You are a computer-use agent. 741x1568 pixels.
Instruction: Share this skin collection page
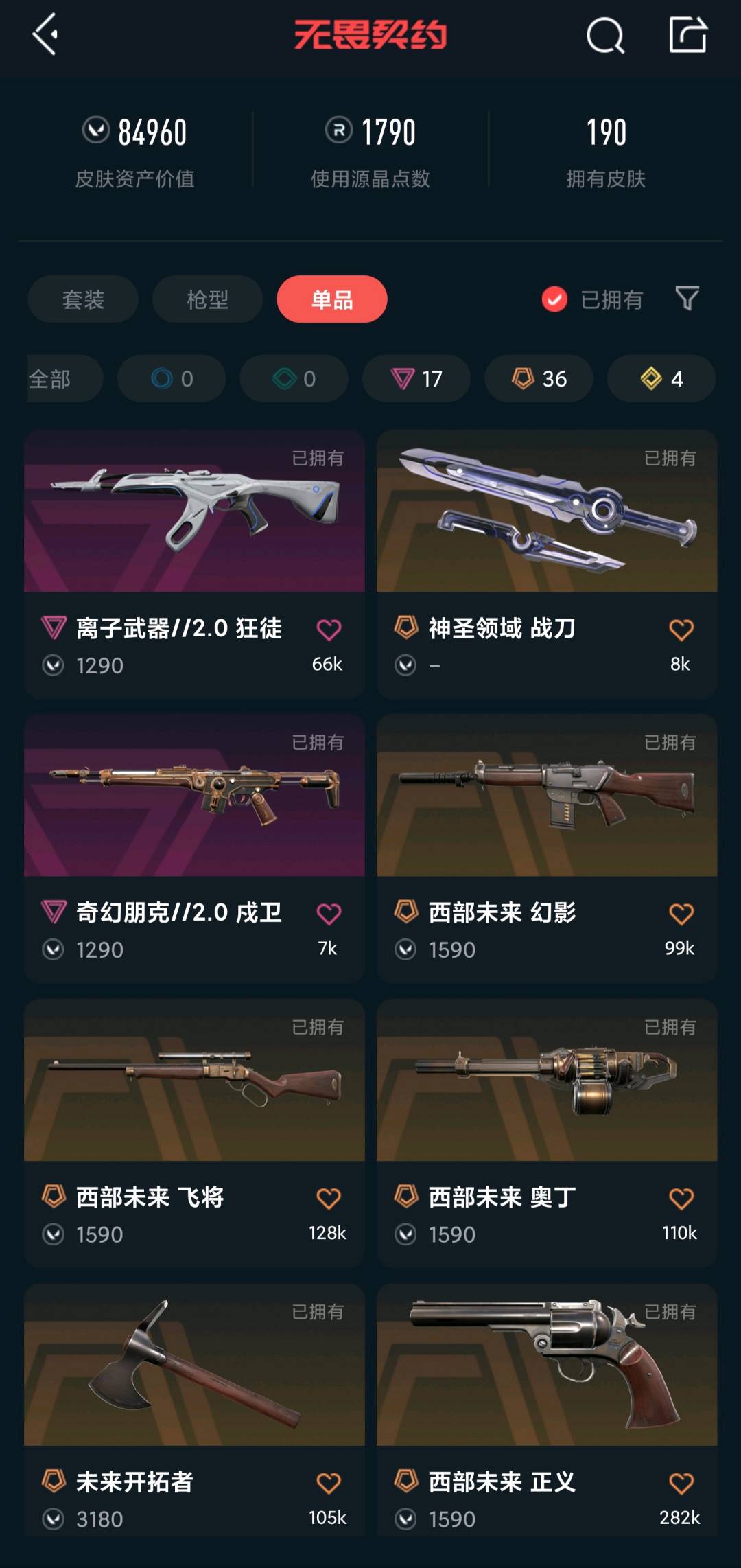[x=687, y=34]
